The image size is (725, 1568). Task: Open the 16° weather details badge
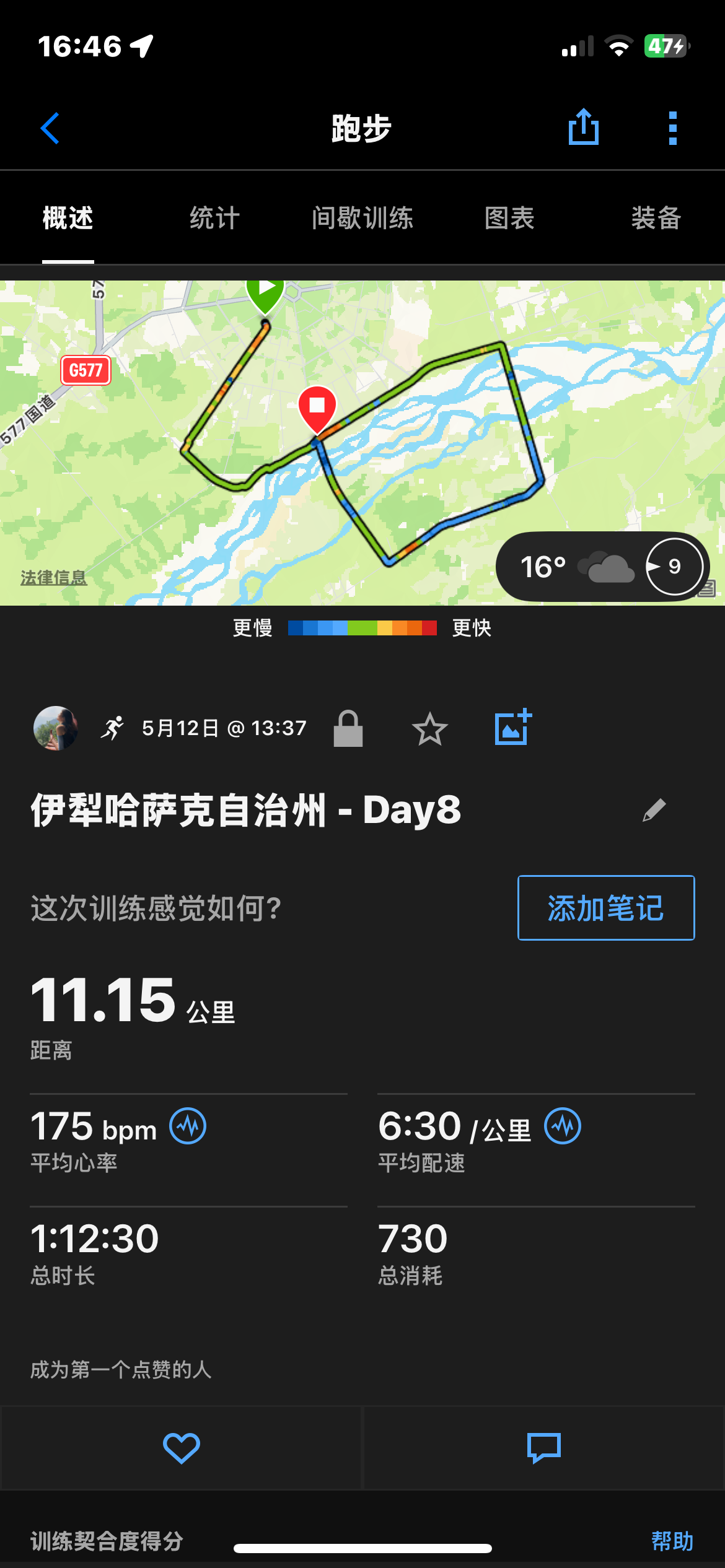(x=604, y=567)
